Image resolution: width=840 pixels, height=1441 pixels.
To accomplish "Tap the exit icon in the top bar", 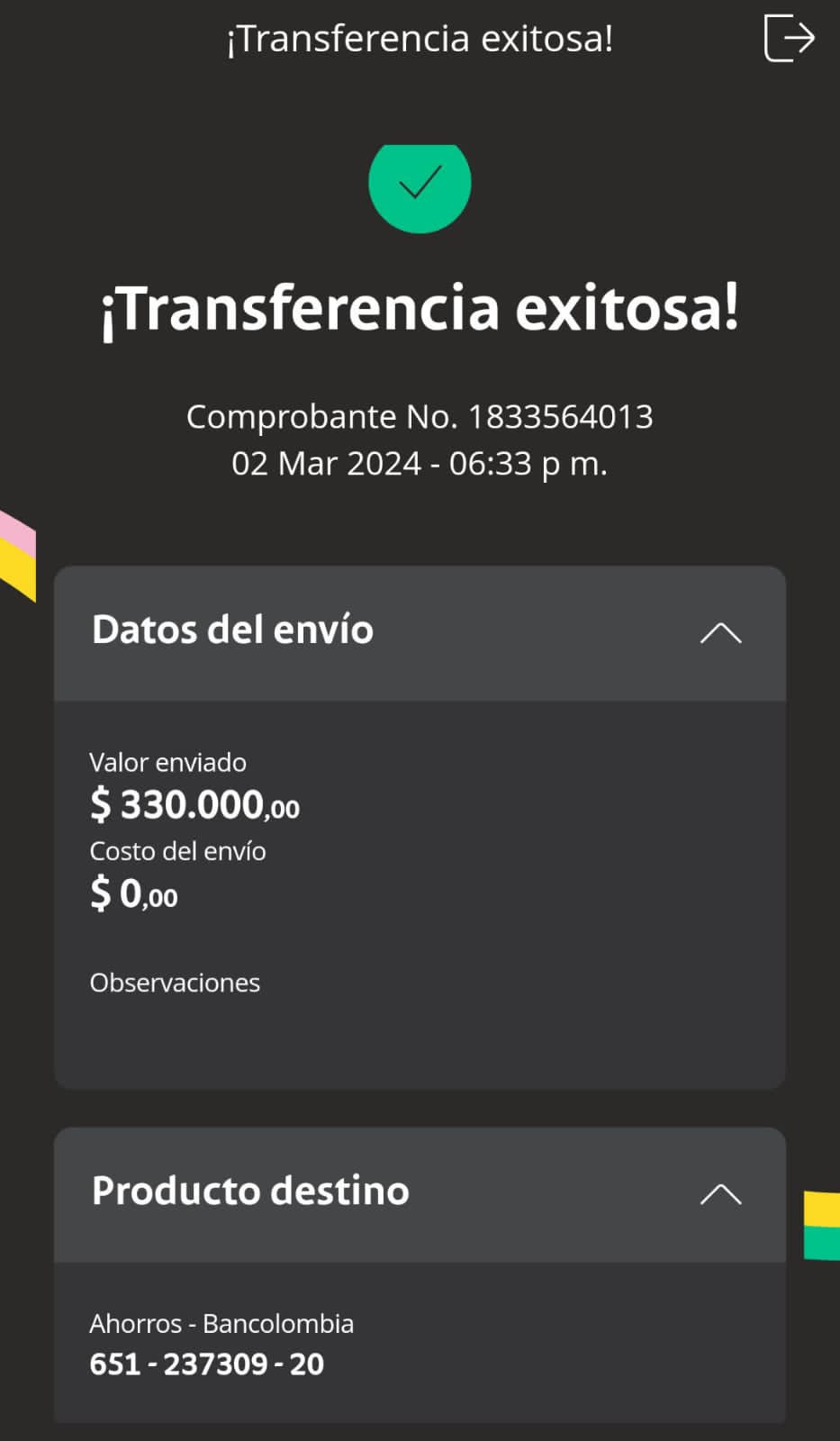I will (789, 38).
